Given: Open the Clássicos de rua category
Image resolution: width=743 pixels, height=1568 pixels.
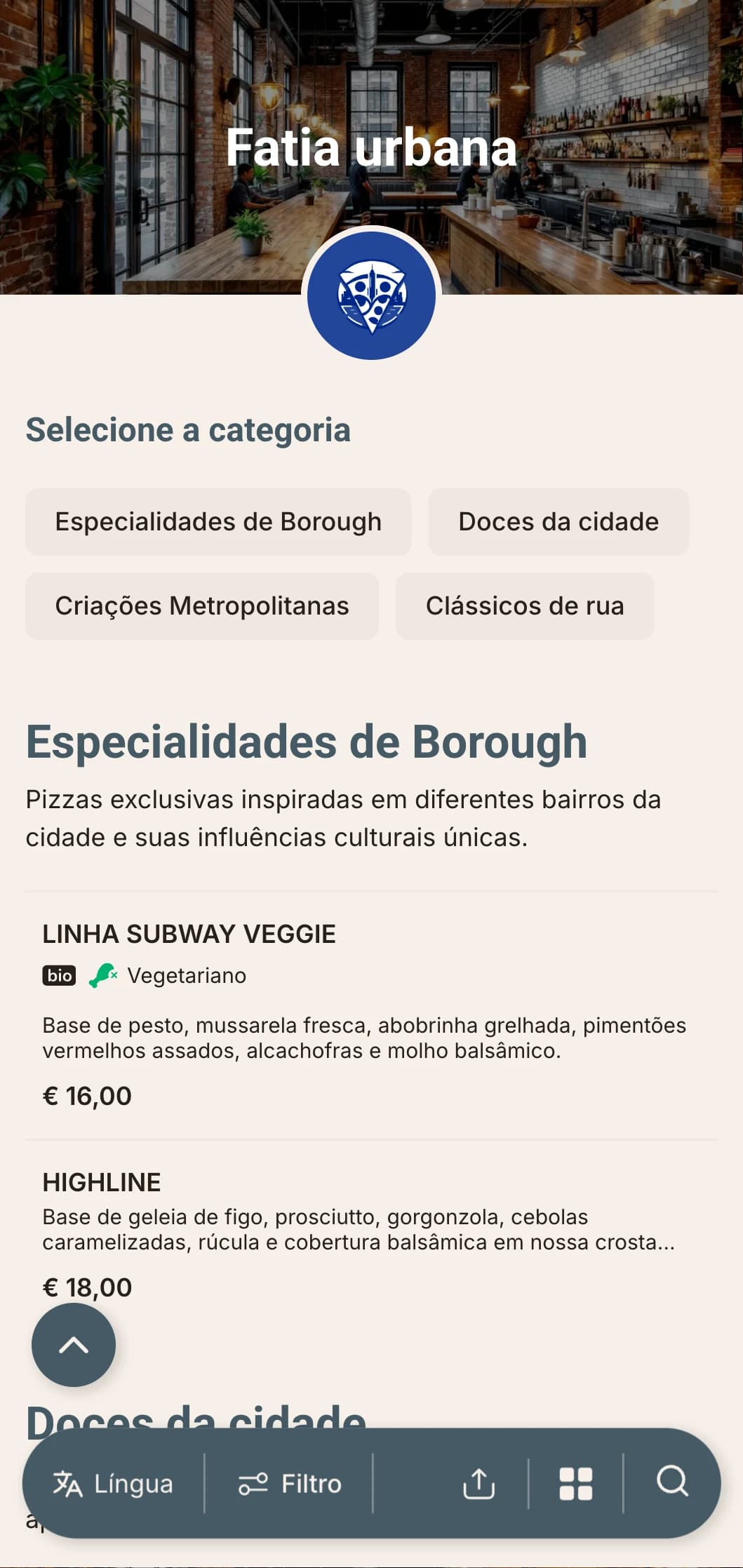Looking at the screenshot, I should coord(525,606).
